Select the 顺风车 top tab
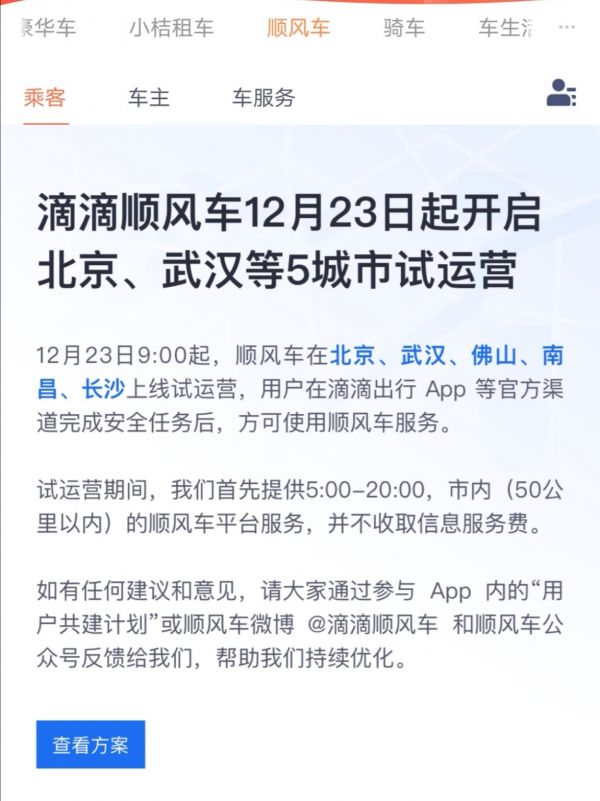This screenshot has width=600, height=801. (298, 28)
